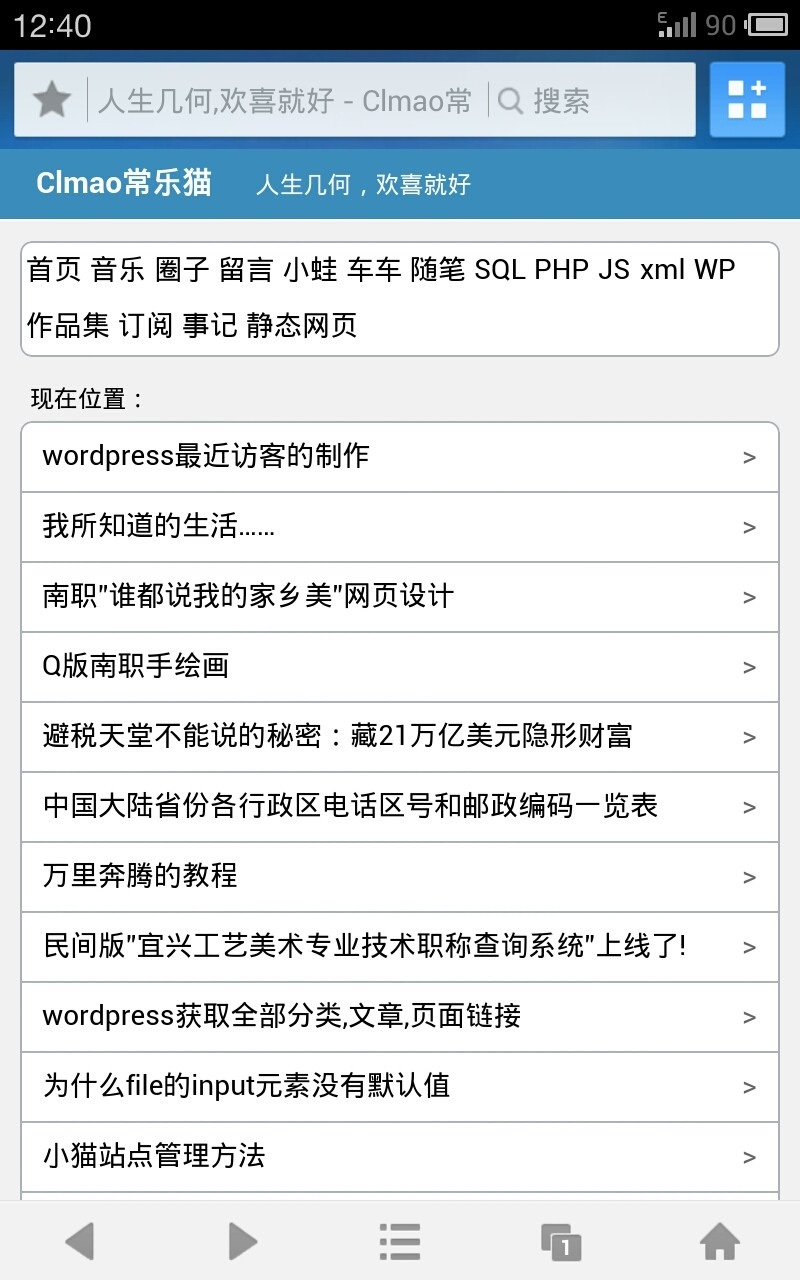Open the PHP category link
The width and height of the screenshot is (800, 1280).
click(561, 270)
